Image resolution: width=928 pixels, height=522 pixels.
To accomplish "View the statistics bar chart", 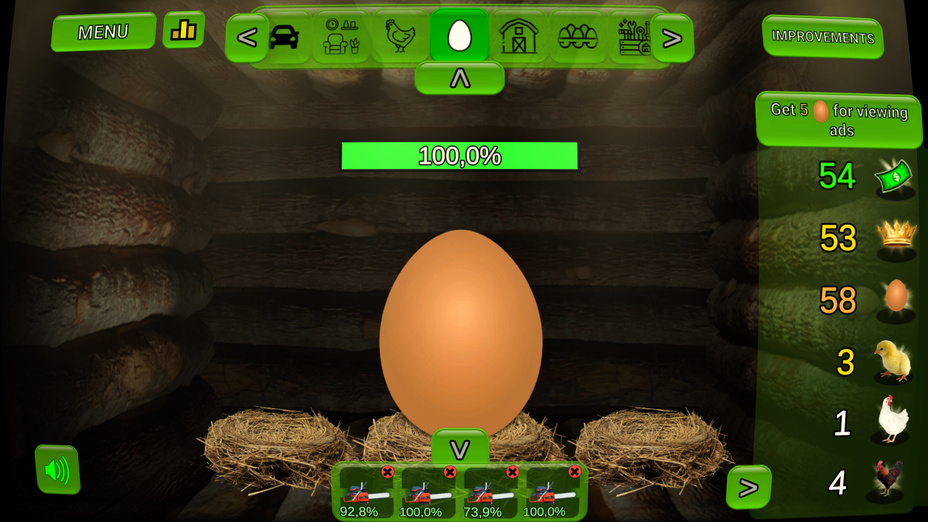I will (x=184, y=30).
